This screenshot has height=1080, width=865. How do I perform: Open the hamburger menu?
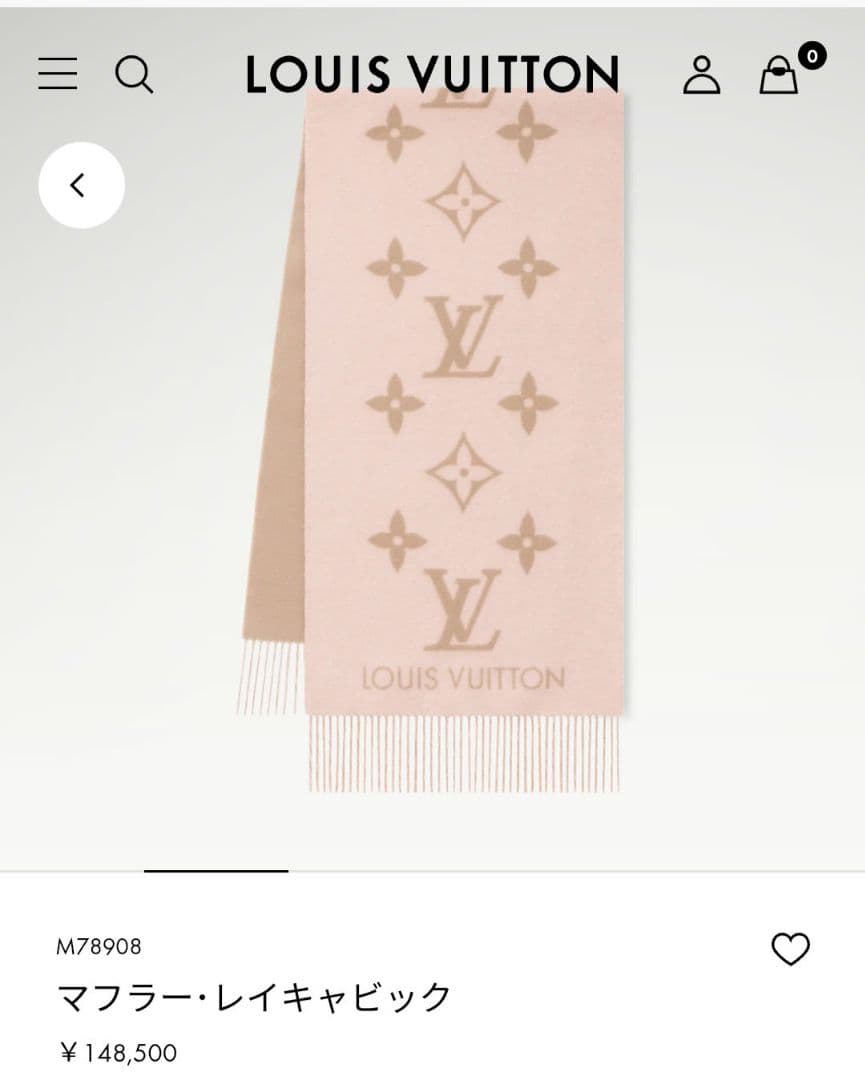pos(58,74)
